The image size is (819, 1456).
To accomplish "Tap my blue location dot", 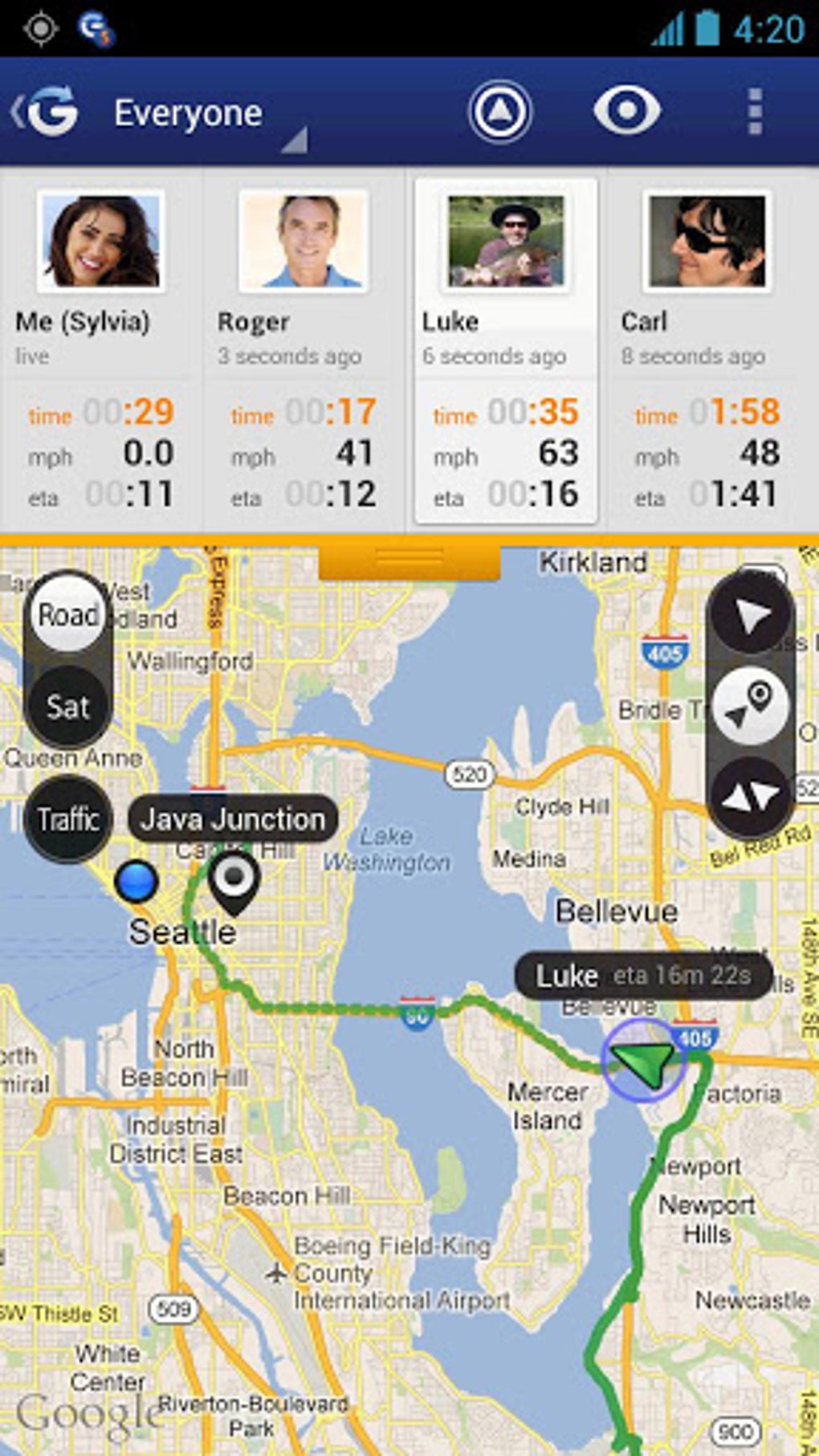I will click(x=136, y=881).
